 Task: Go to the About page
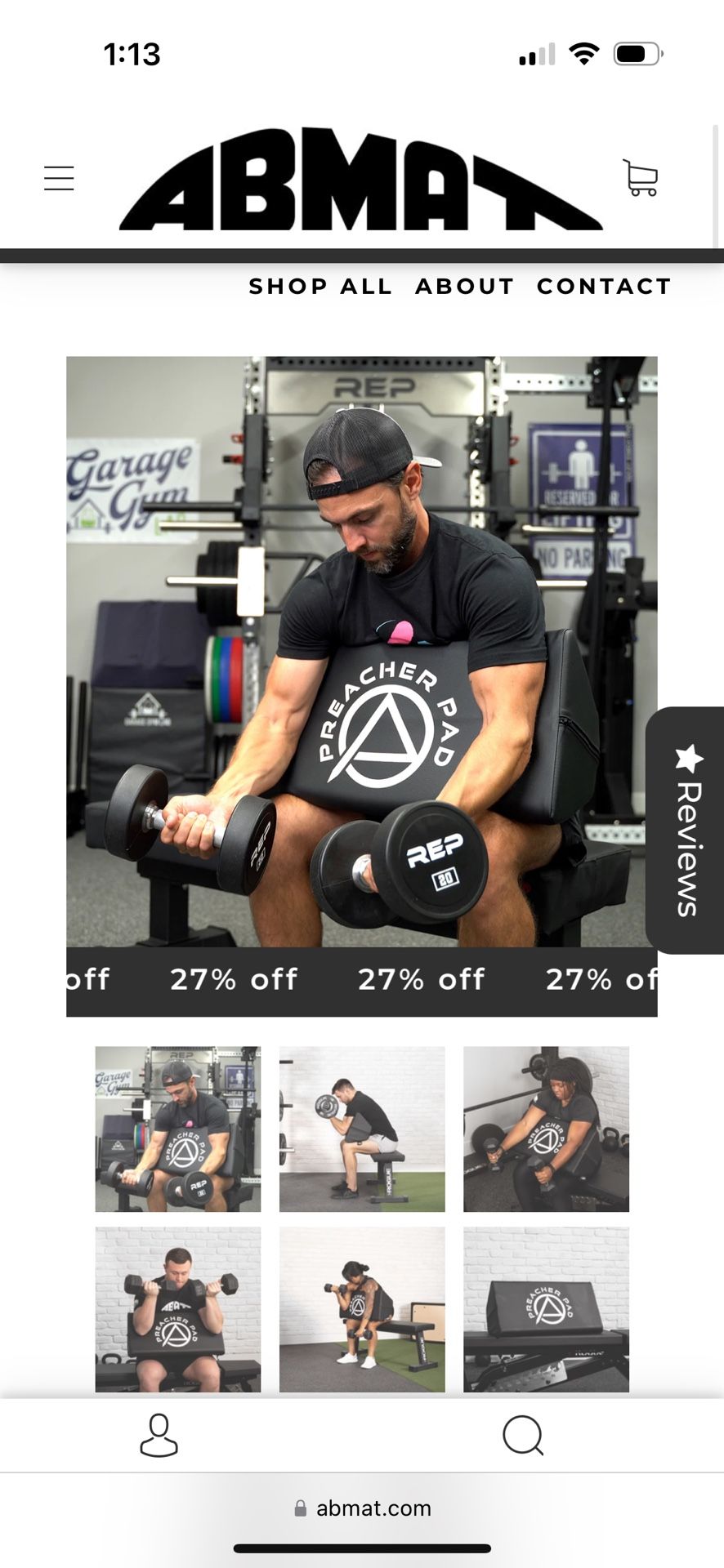point(464,287)
